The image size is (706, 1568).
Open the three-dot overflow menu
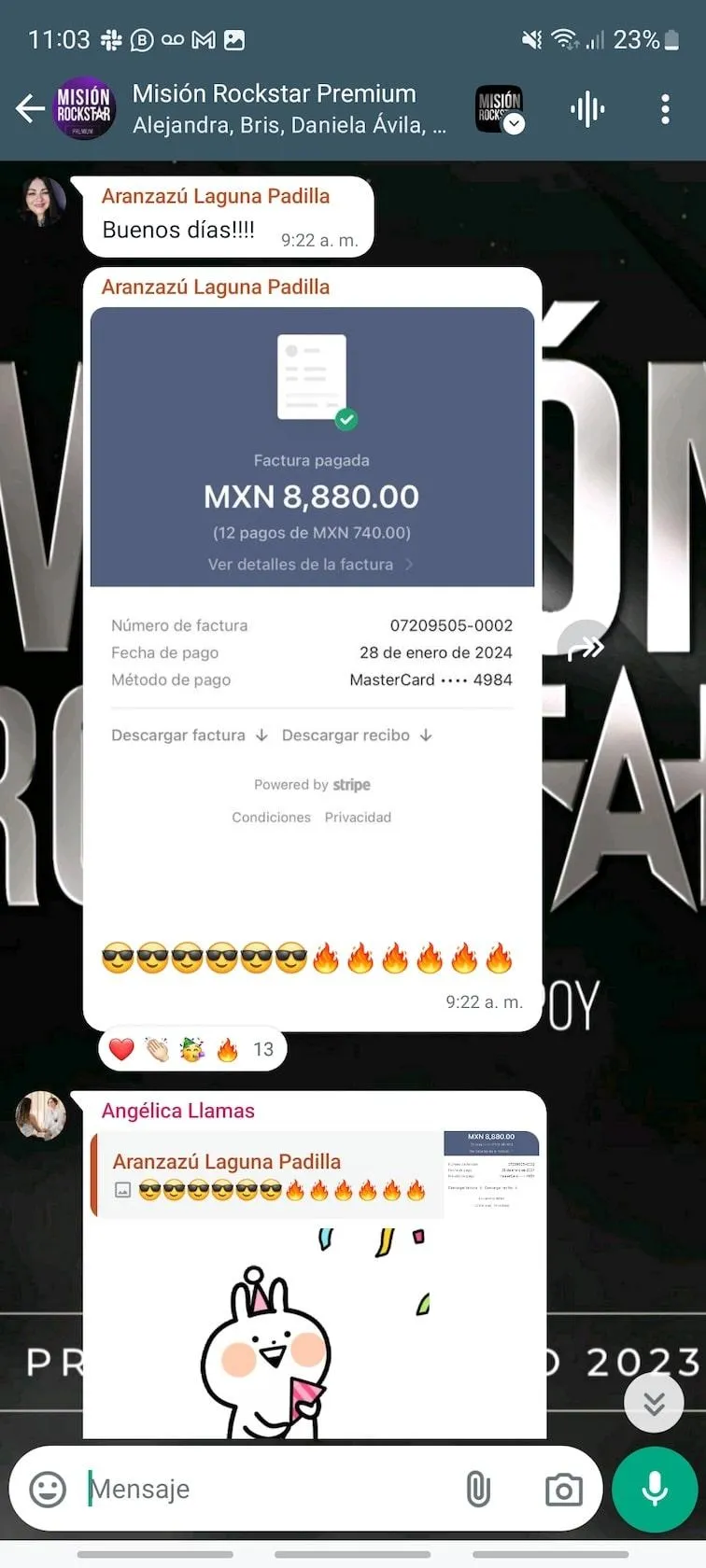click(x=665, y=109)
